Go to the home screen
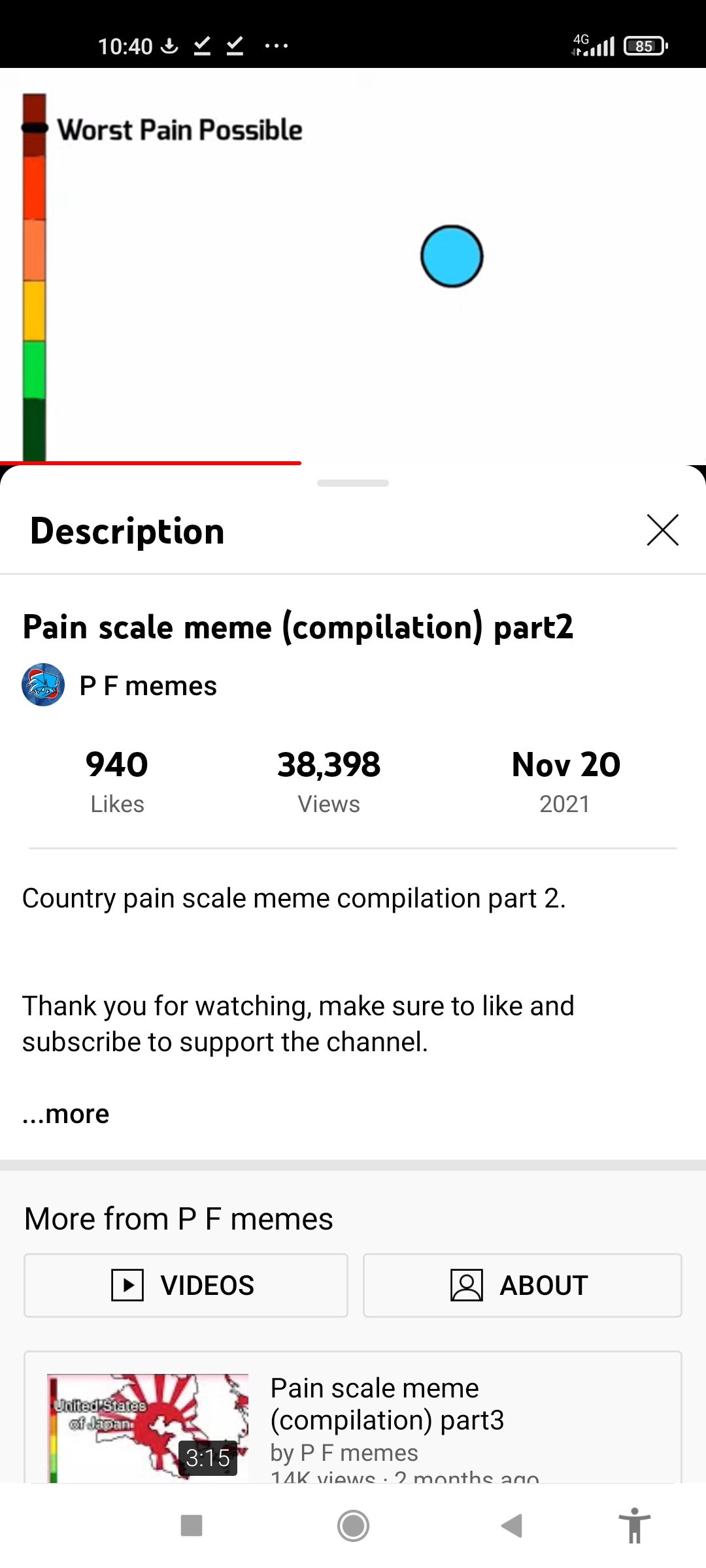The width and height of the screenshot is (706, 1568). [x=353, y=1526]
